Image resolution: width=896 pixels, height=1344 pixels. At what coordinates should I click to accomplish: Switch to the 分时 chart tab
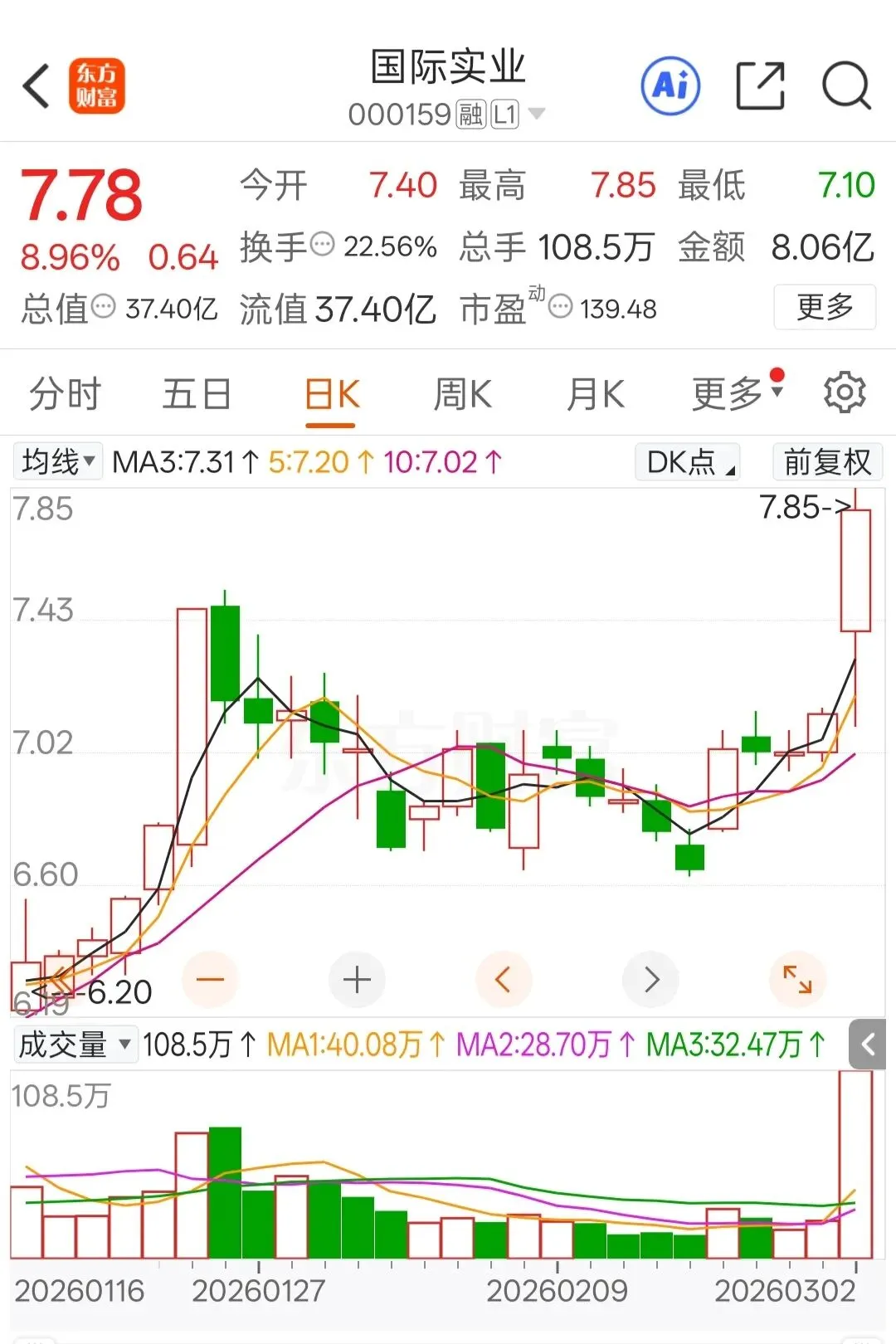coord(65,393)
